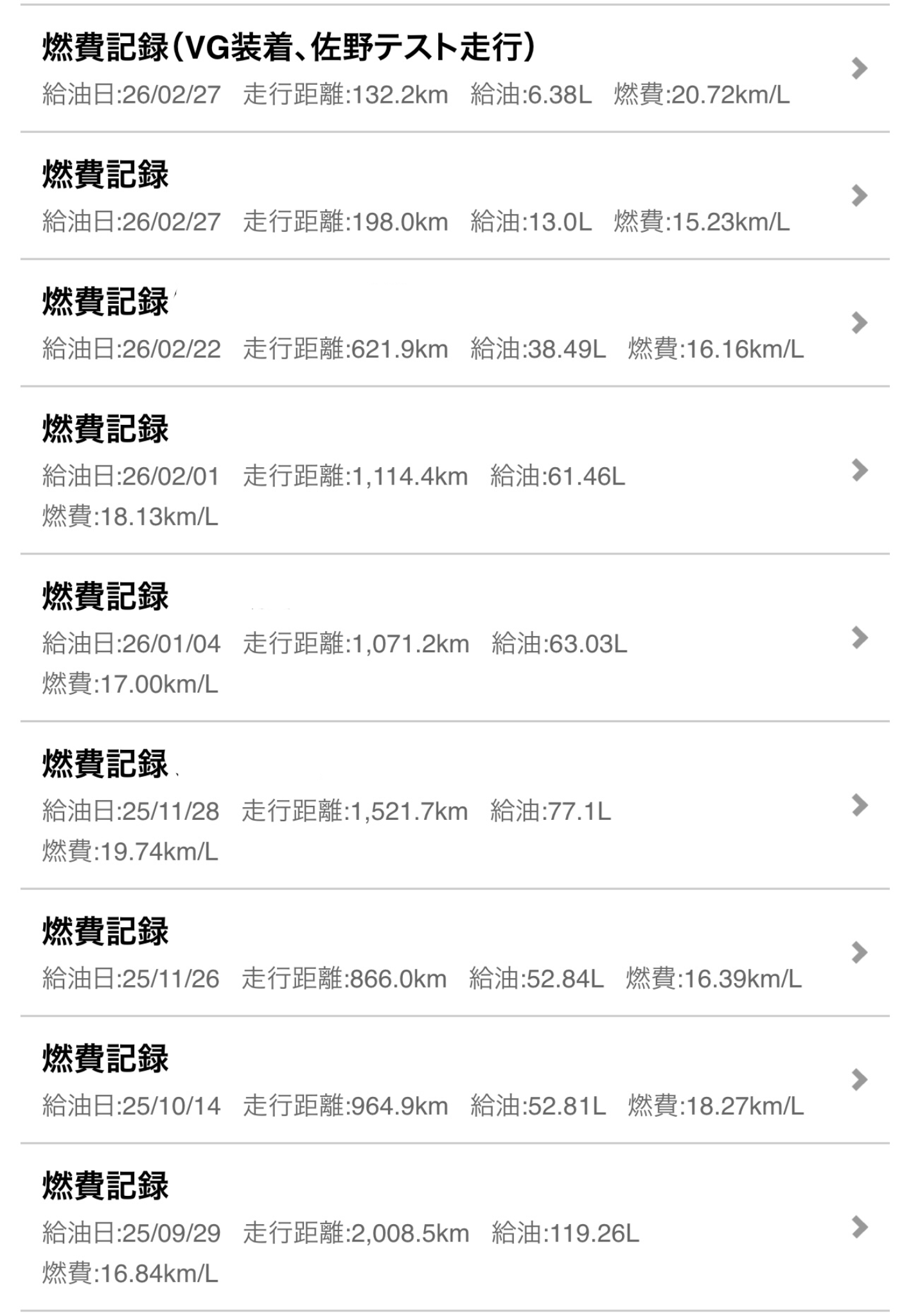Screen dimensions: 911x1316
Task: Tap the fuel record dated 25/11/26
Action: [455, 952]
